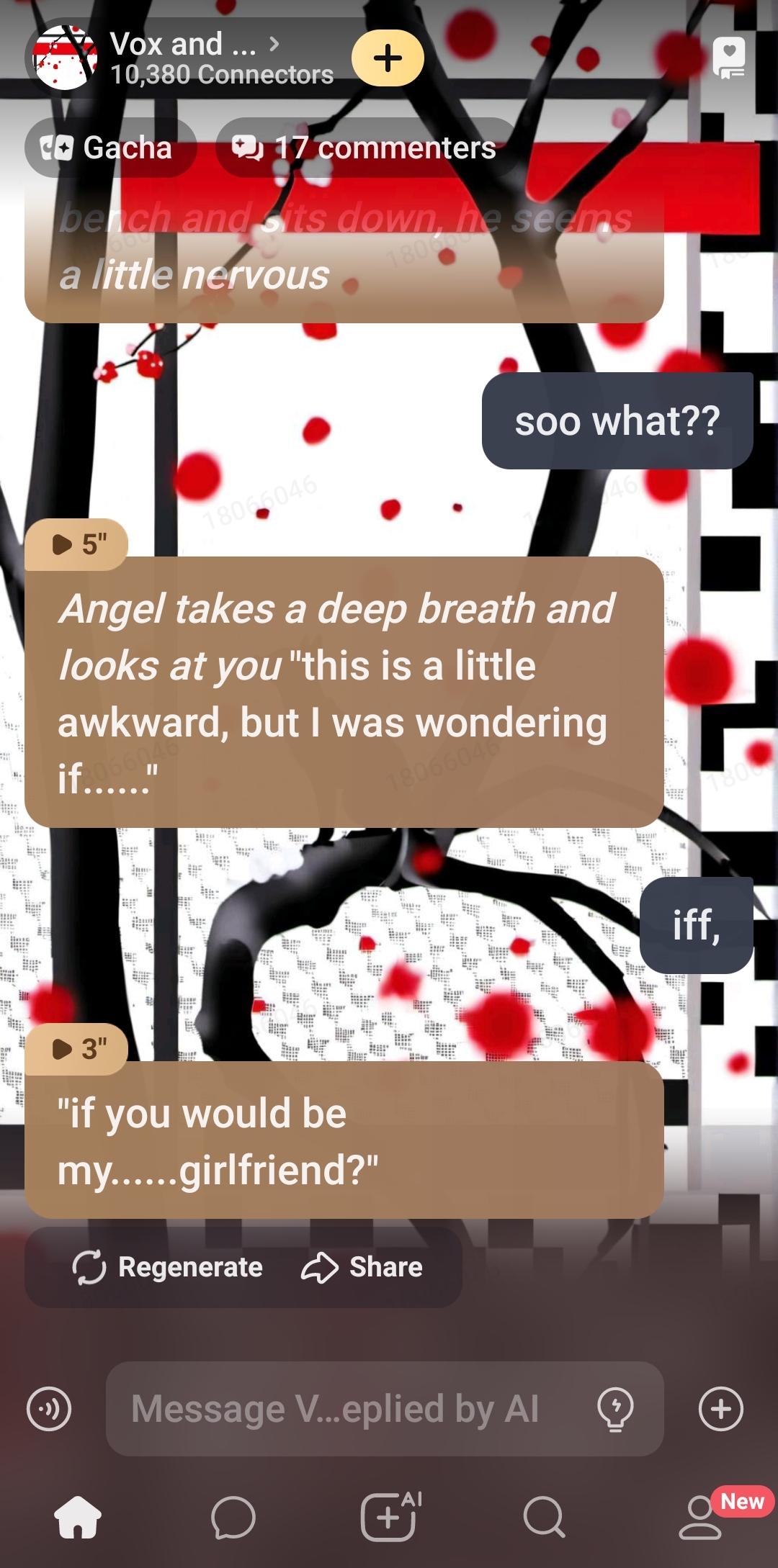This screenshot has width=778, height=1568.
Task: Regenerate the last AI reply
Action: 168,1267
